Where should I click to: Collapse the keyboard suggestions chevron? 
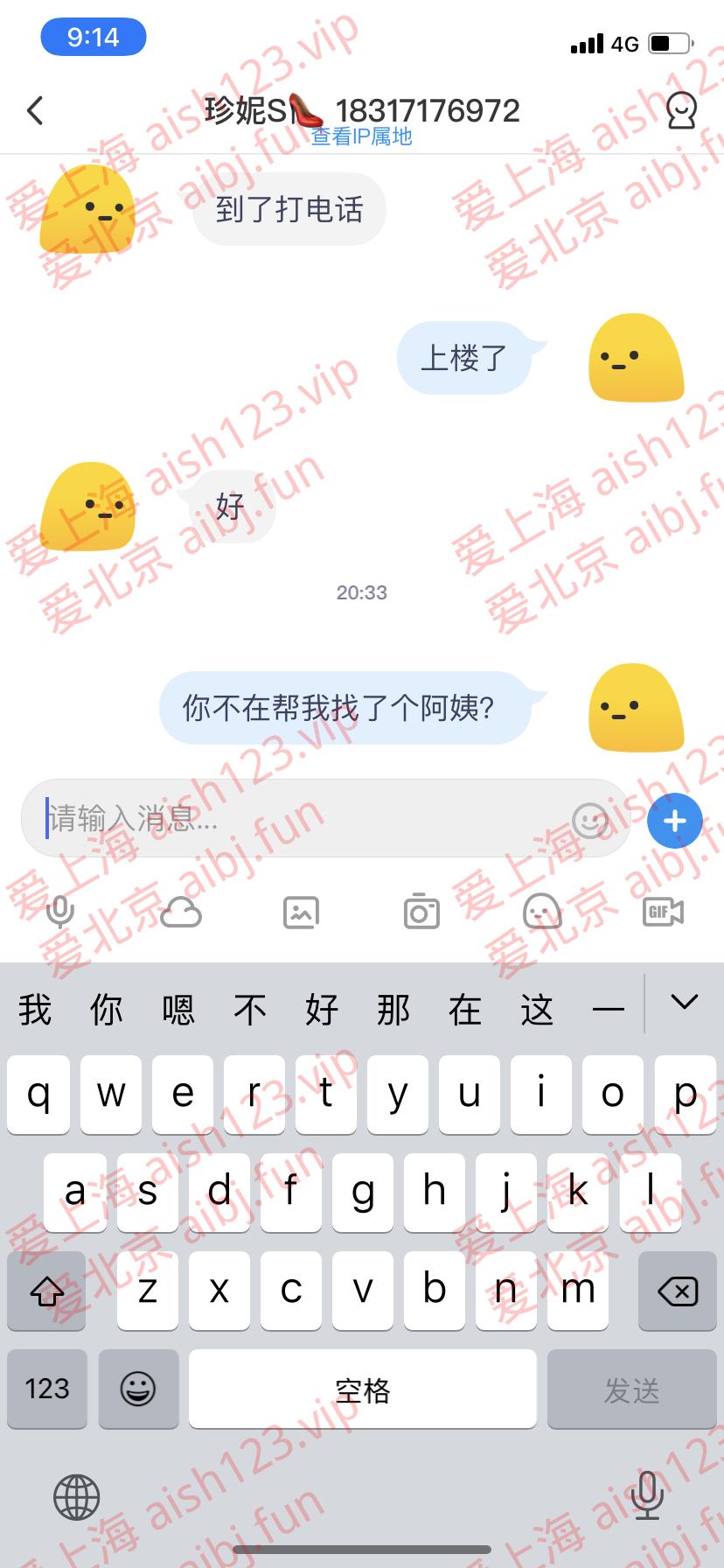pos(684,1003)
